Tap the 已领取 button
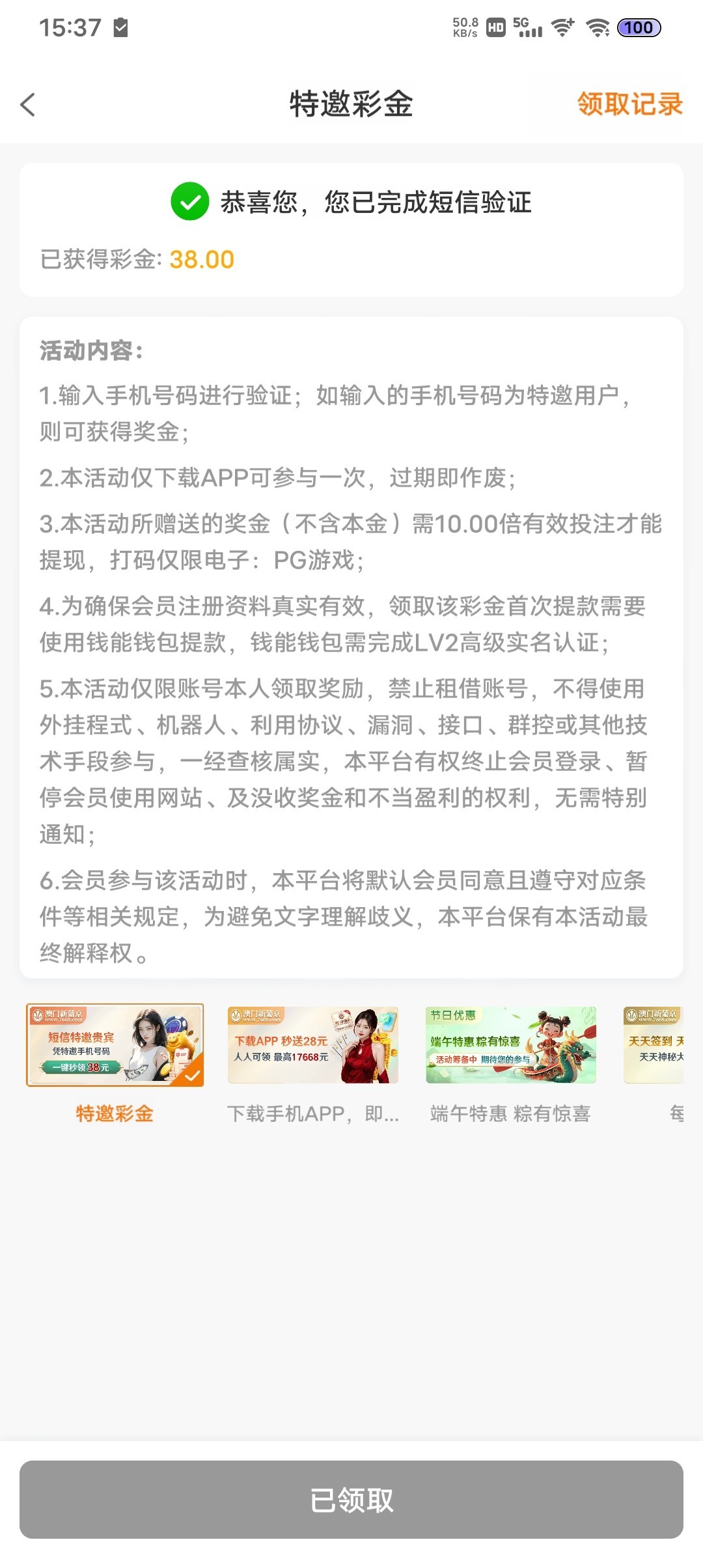The width and height of the screenshot is (703, 1568). pos(351,1500)
